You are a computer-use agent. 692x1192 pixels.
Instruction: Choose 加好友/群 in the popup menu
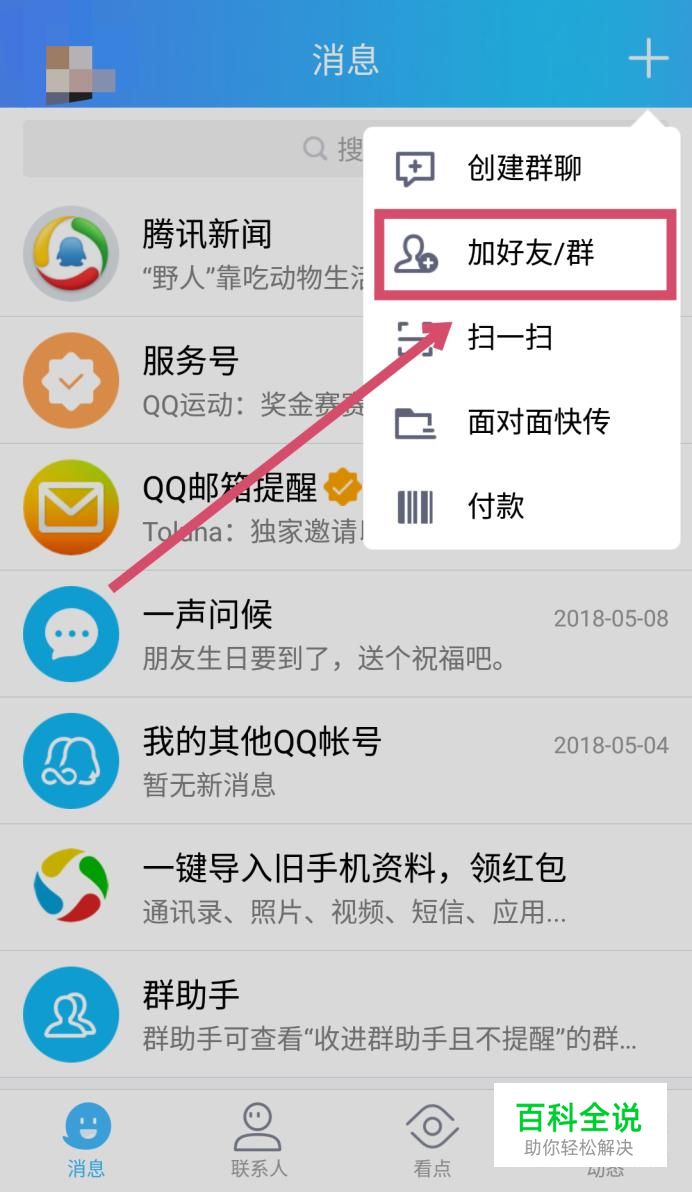click(521, 253)
